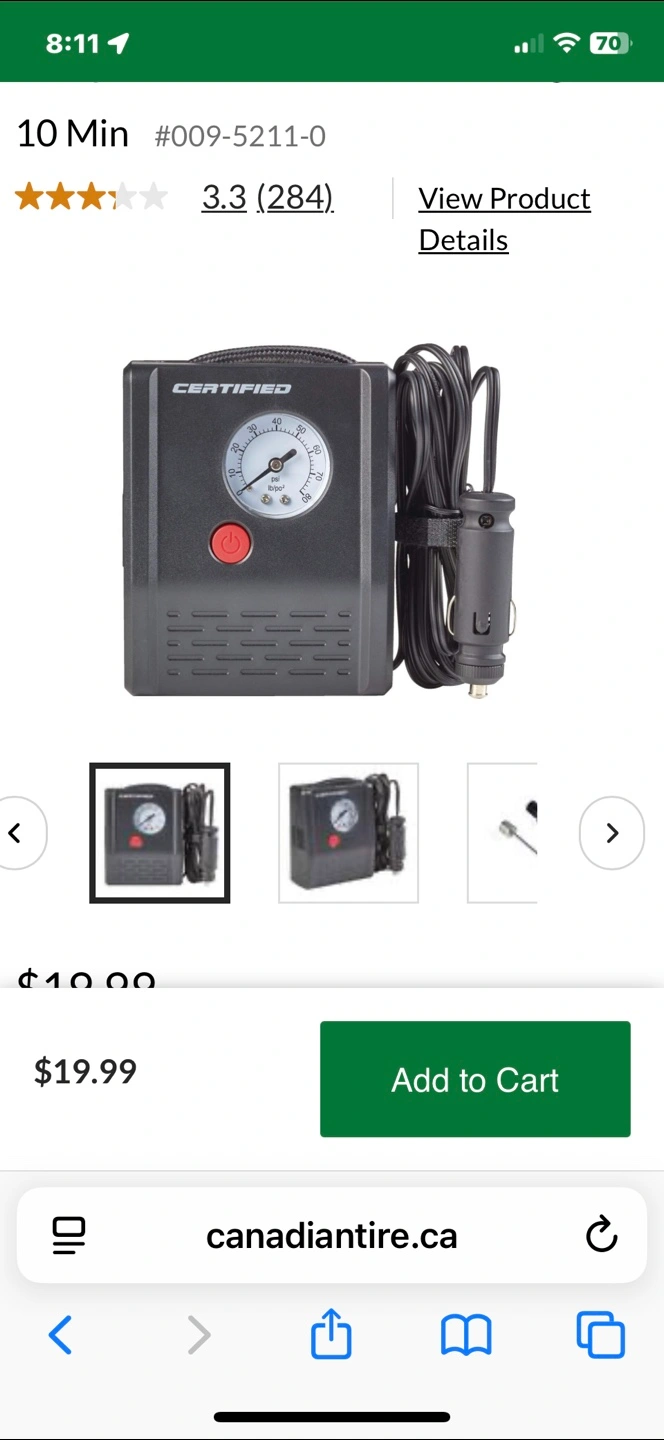Open the 3.3 (284) ratings link

[267, 197]
